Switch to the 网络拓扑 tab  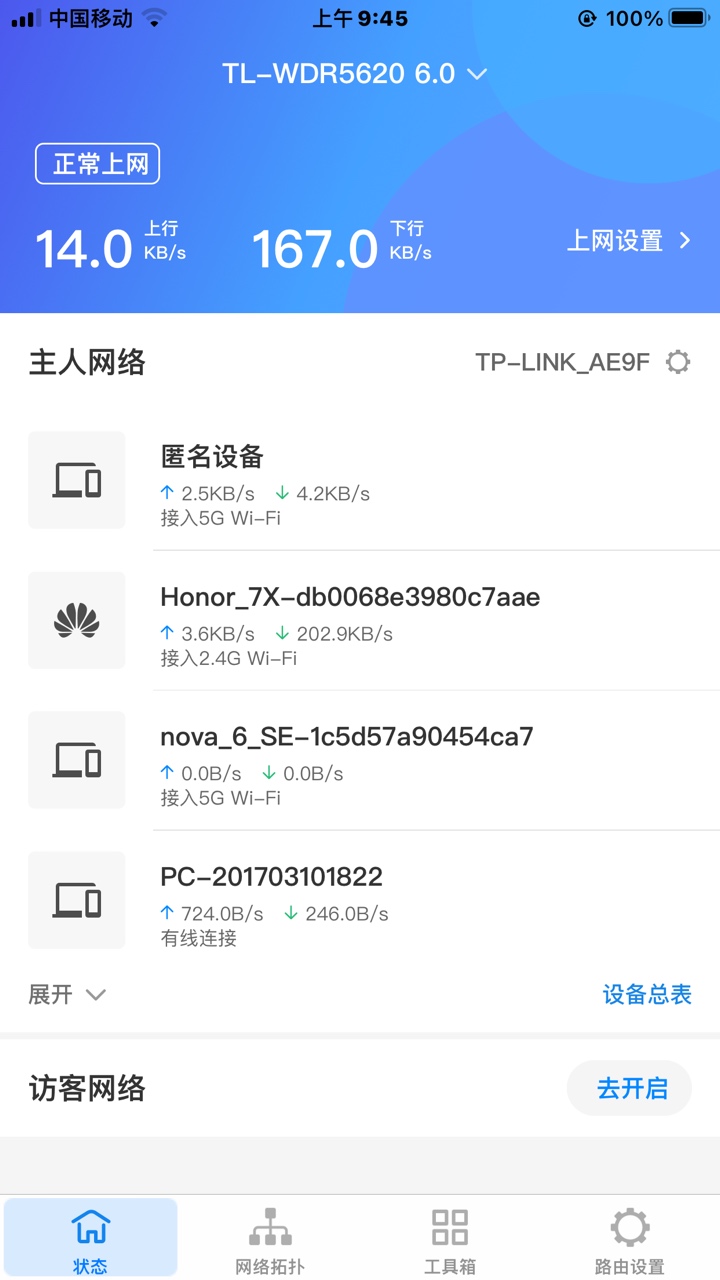270,1240
